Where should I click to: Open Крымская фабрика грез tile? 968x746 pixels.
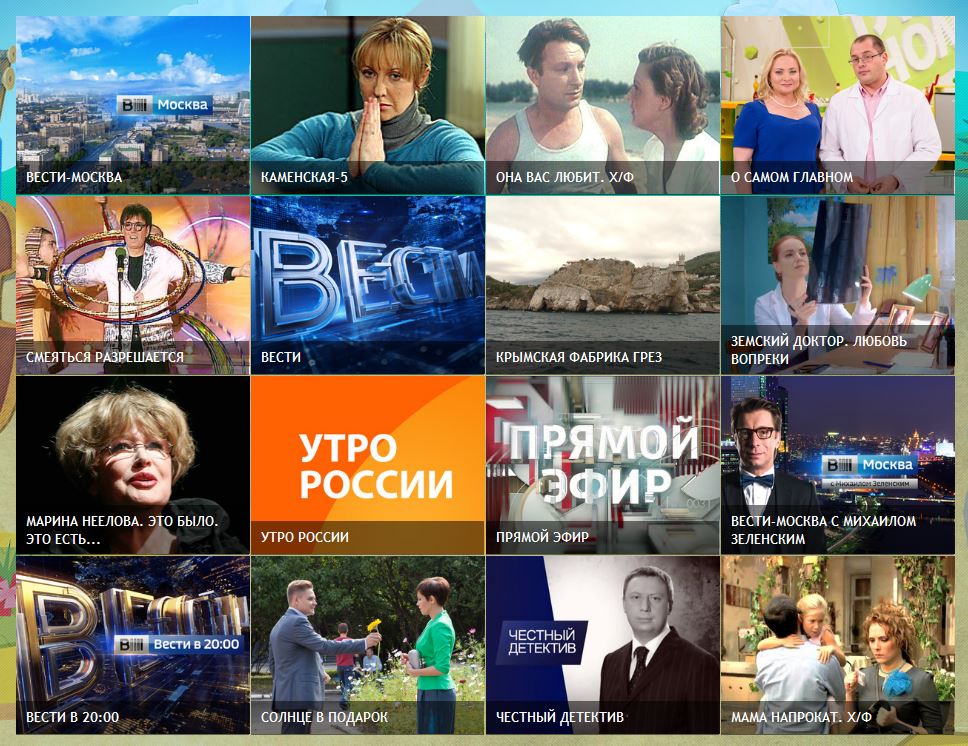[x=602, y=285]
